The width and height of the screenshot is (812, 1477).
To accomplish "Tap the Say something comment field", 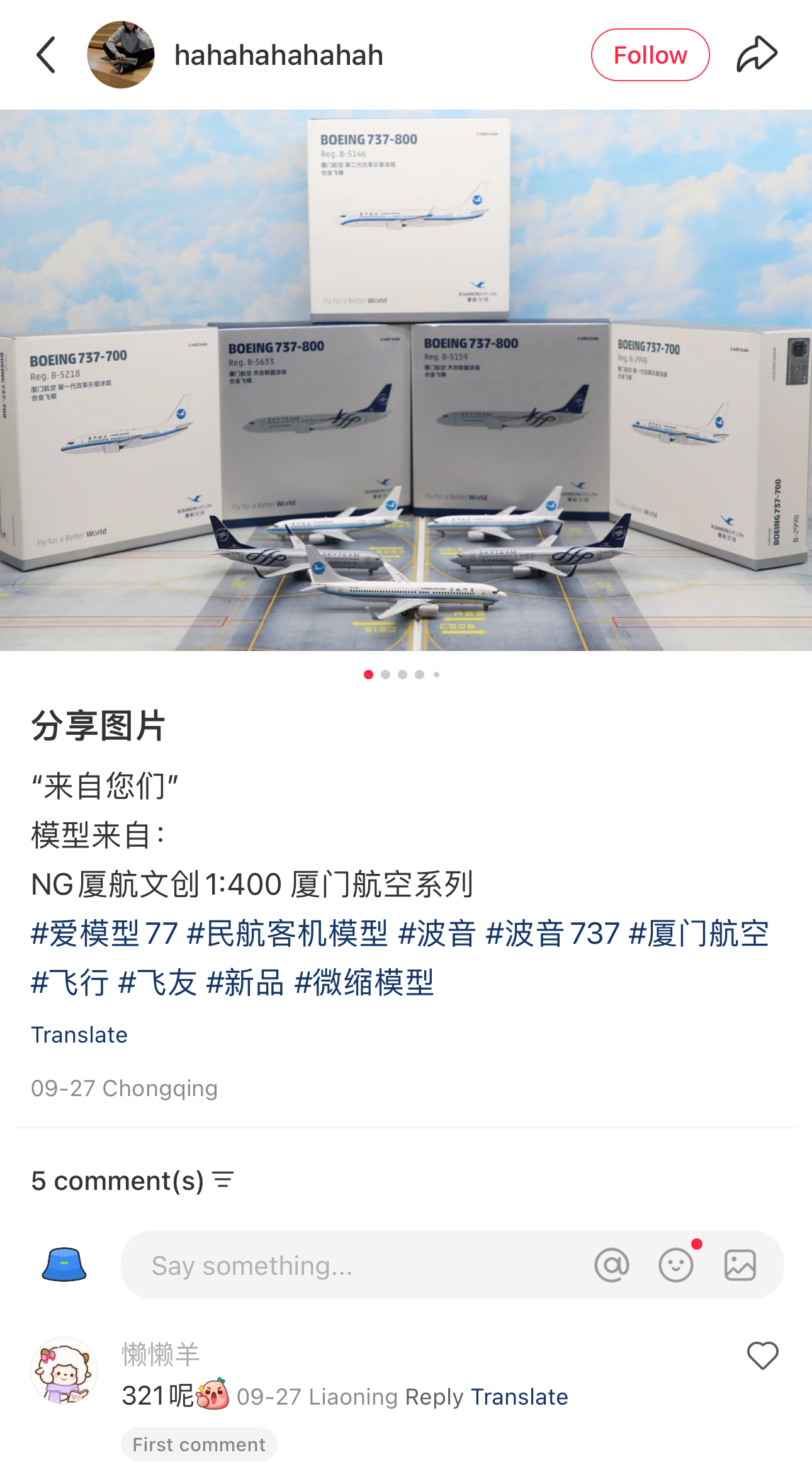I will tap(352, 1265).
